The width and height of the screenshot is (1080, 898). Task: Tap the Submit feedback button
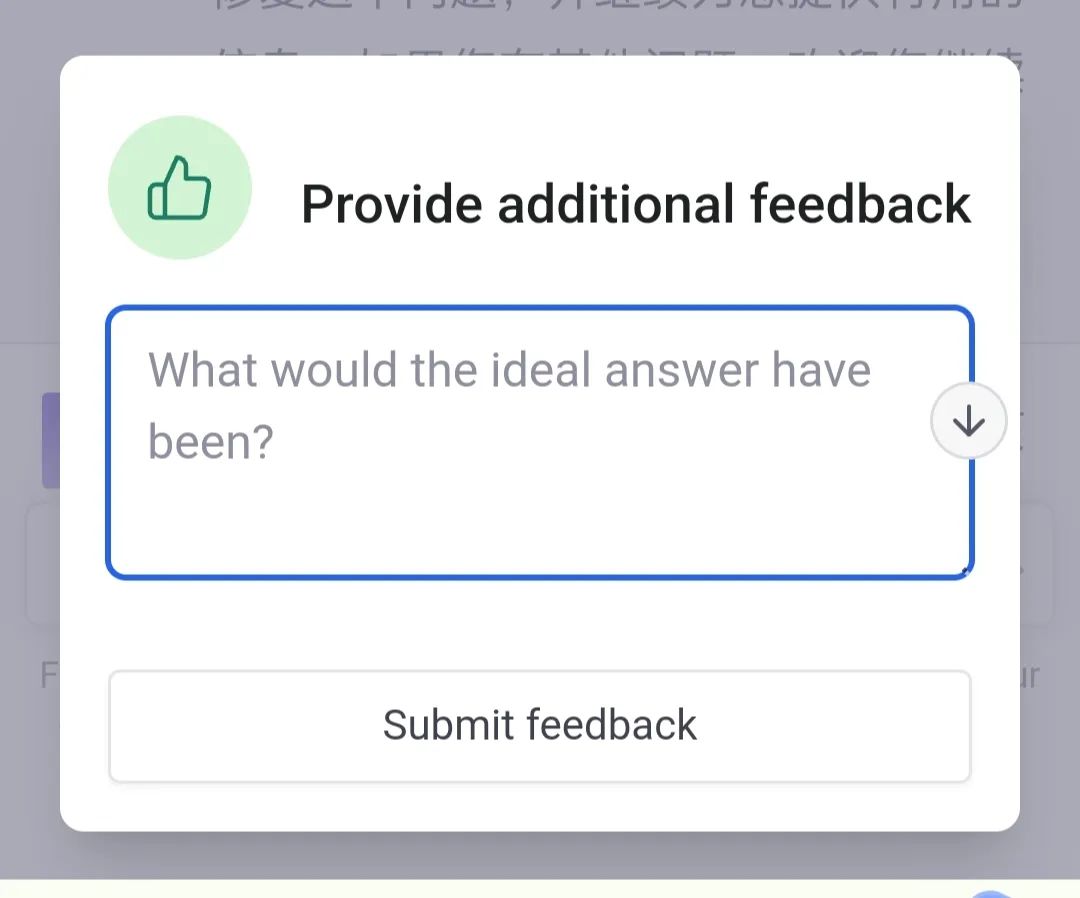pyautogui.click(x=540, y=726)
